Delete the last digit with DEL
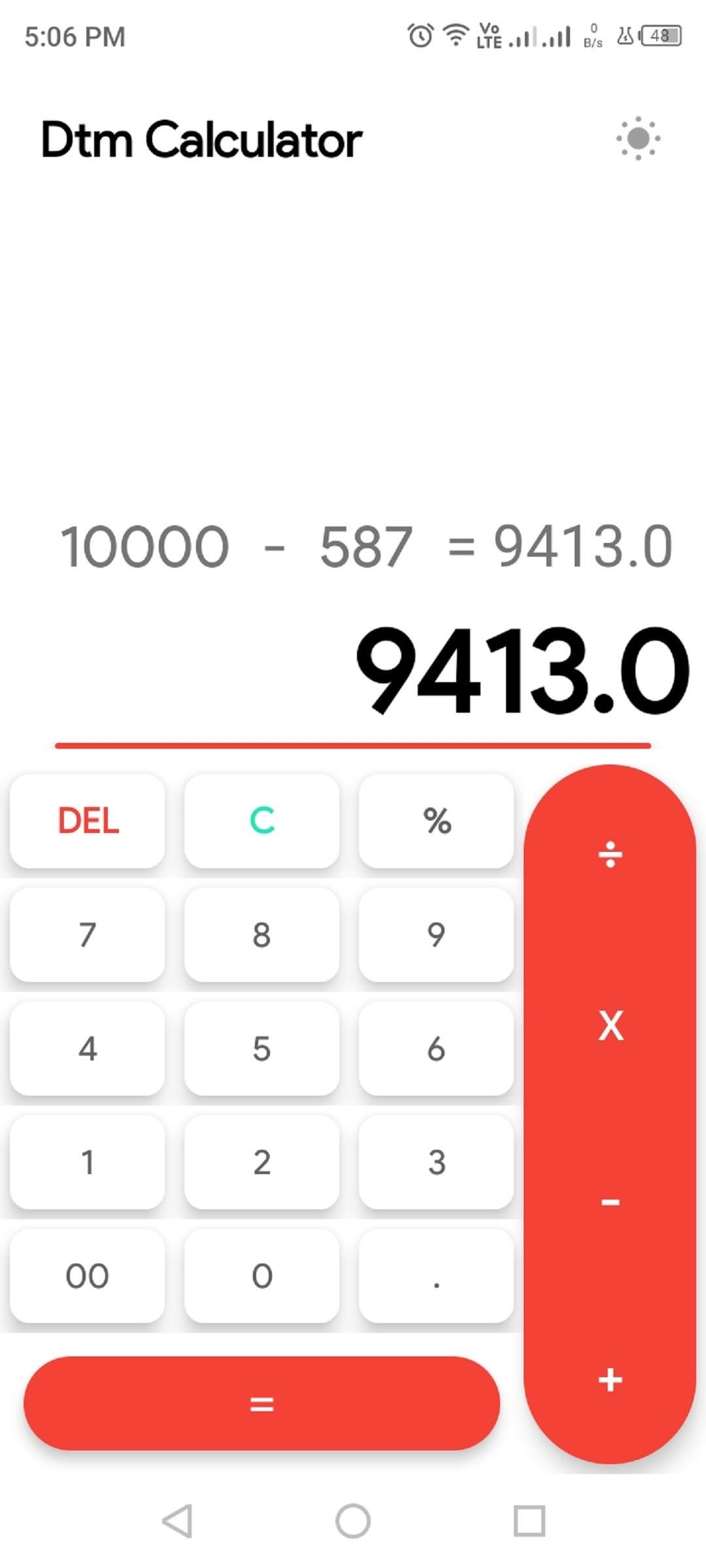 [x=88, y=821]
